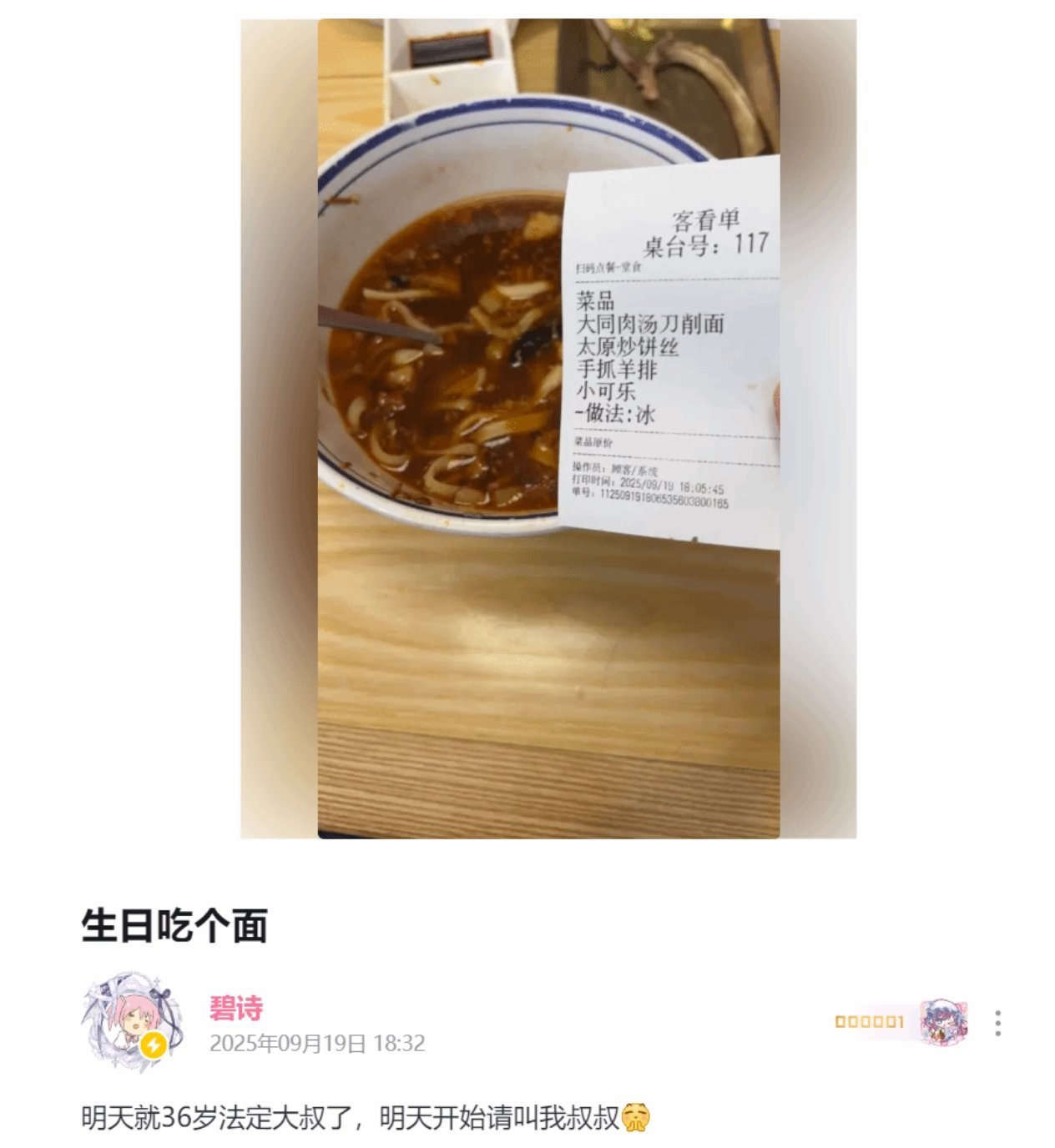Open the post's three-dot overflow menu
This screenshot has height=1148, width=1055.
click(x=997, y=1023)
